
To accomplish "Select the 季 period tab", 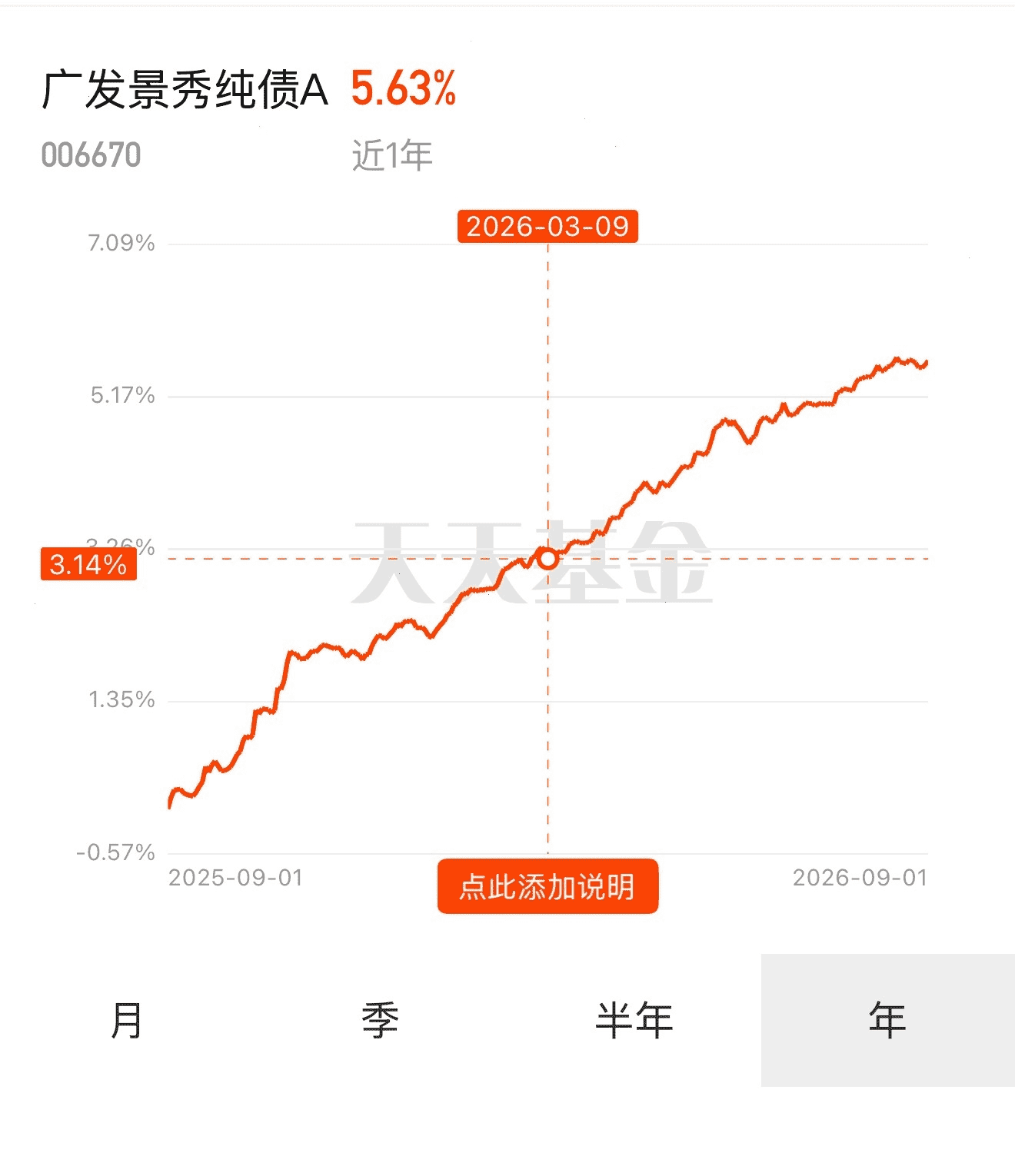I will pyautogui.click(x=381, y=1020).
